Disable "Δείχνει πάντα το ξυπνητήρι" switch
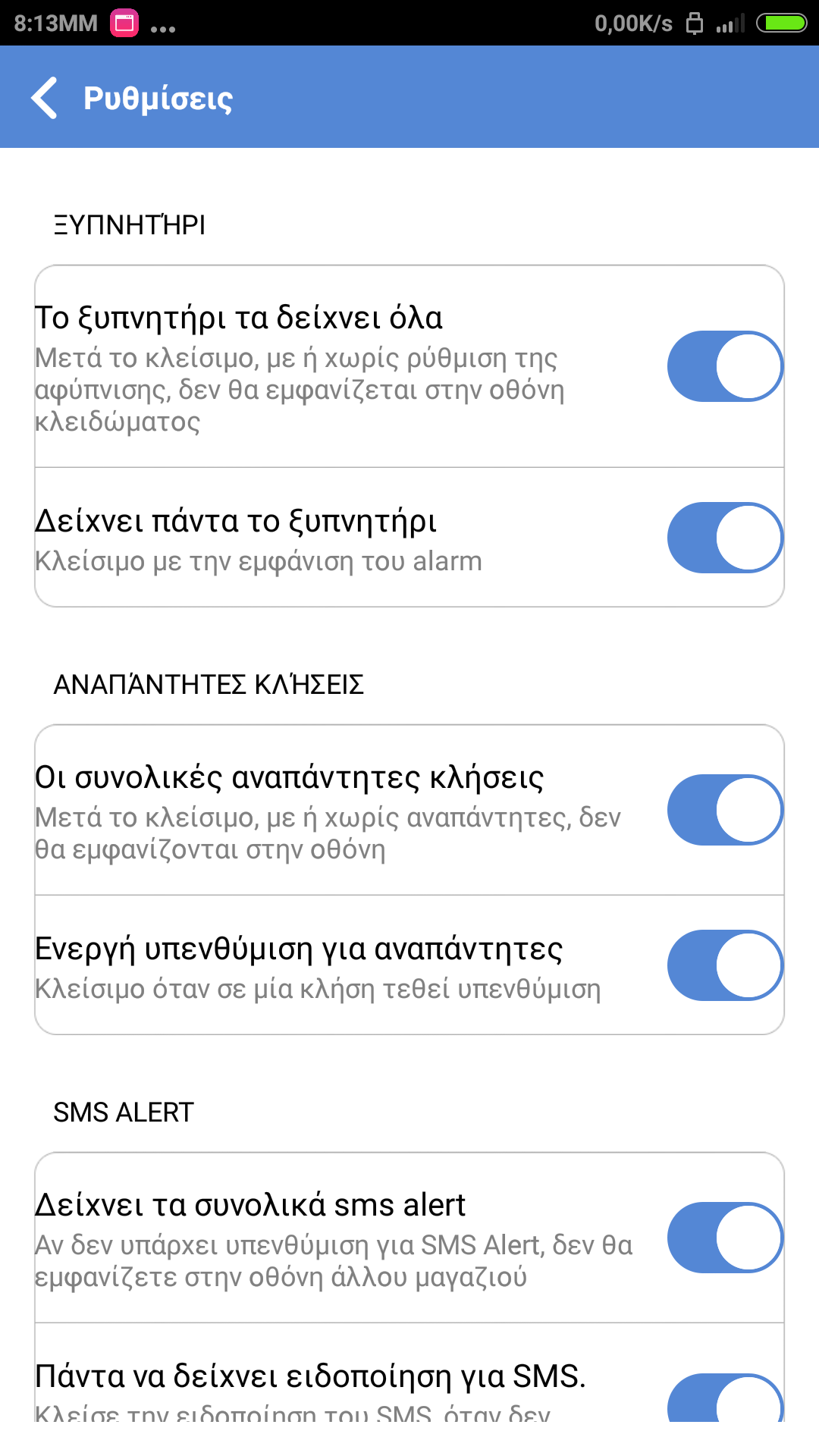 (724, 538)
